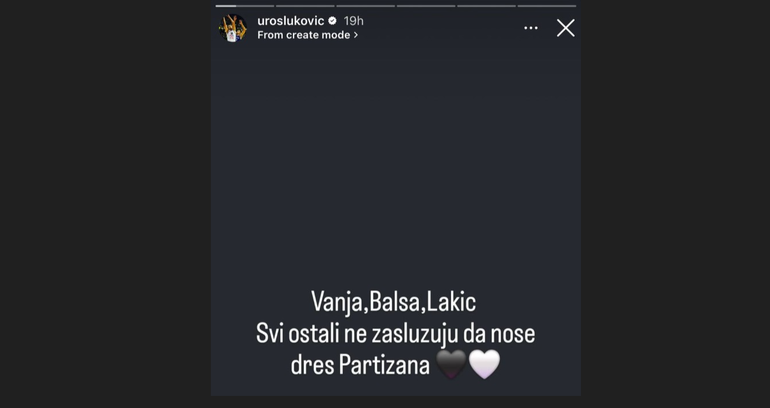The image size is (770, 408).
Task: Open the From create mode link
Action: tap(306, 35)
